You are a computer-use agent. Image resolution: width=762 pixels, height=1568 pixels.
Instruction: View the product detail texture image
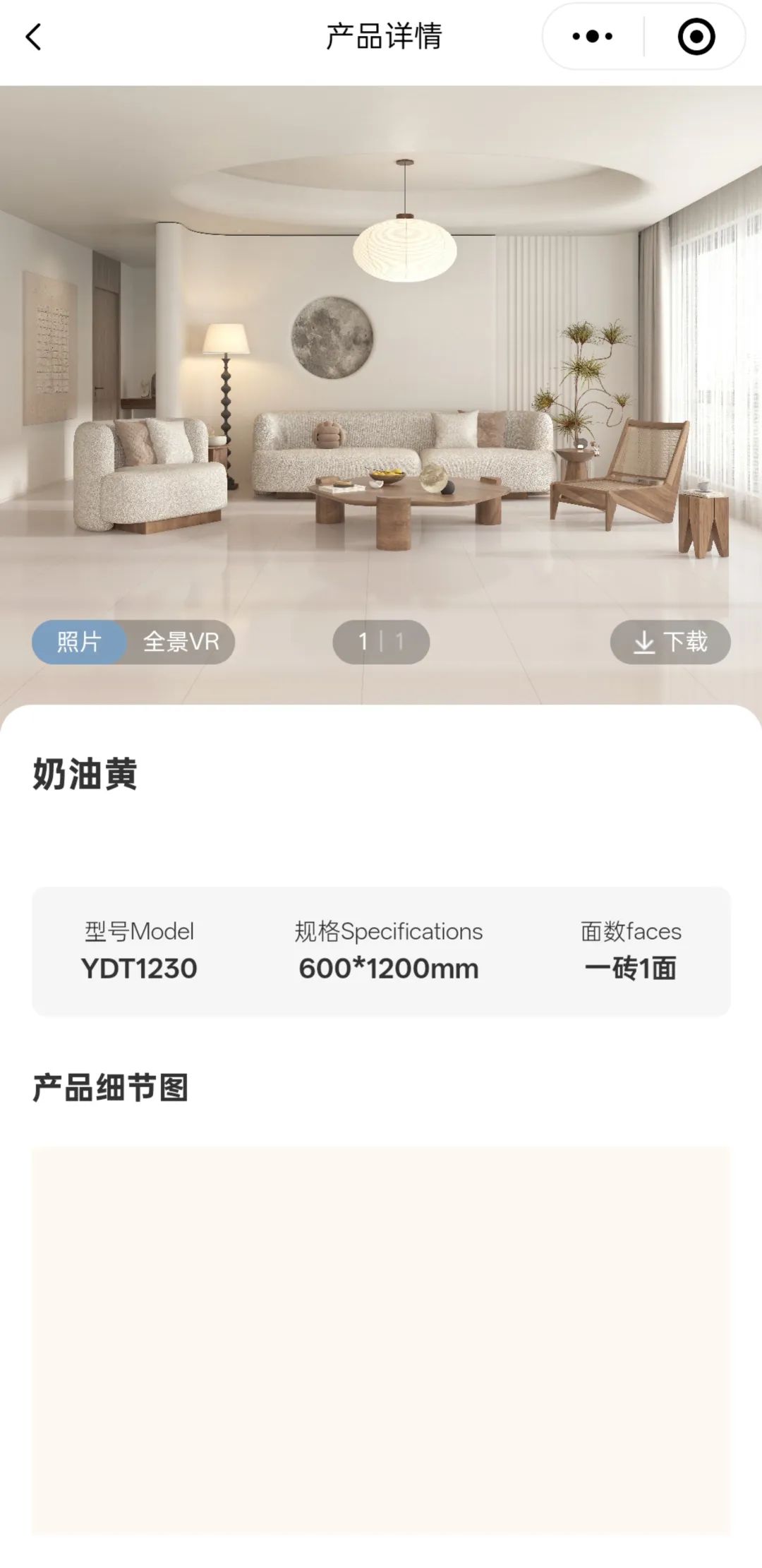pos(381,1340)
